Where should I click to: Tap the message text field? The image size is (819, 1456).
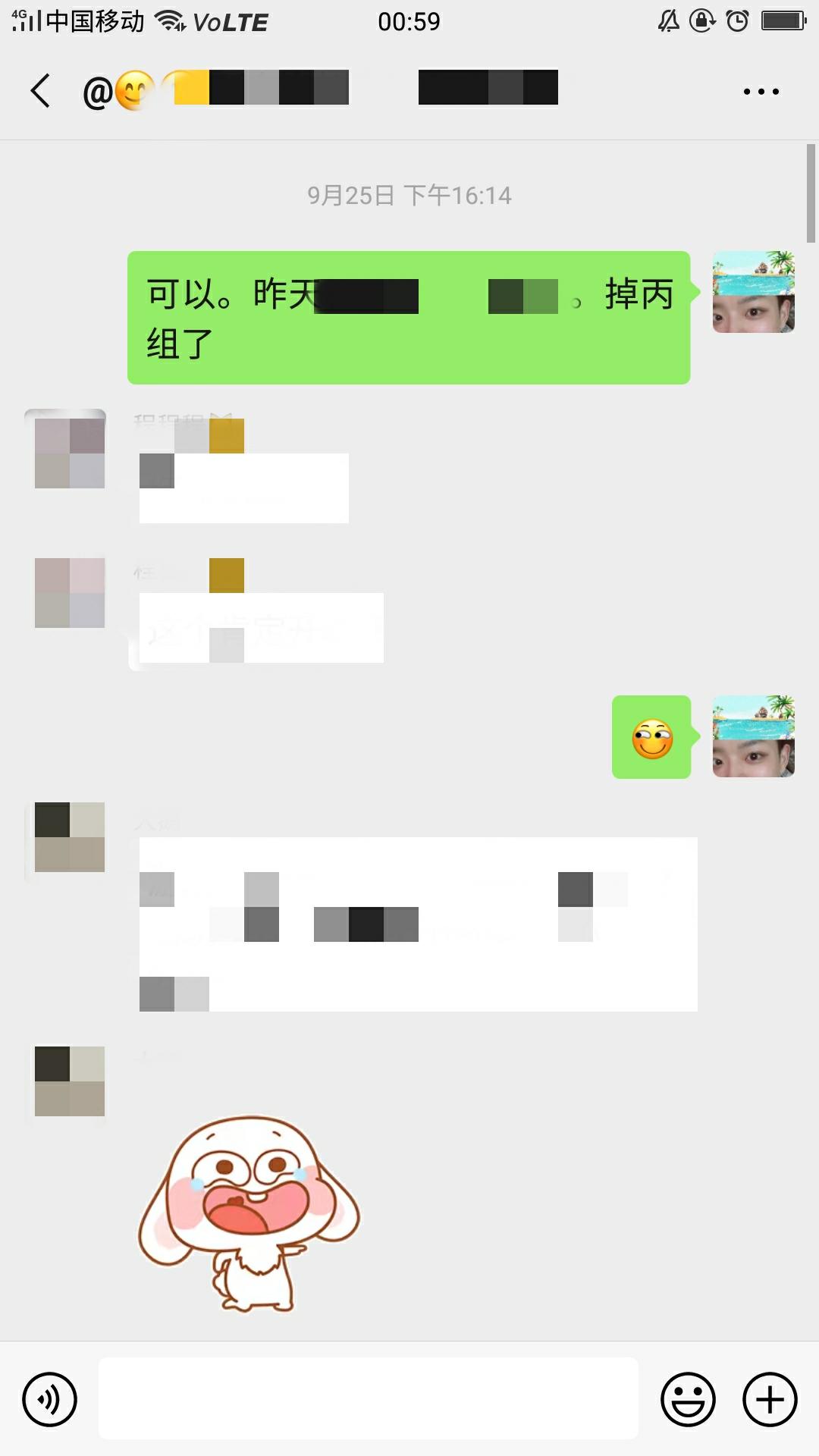368,1399
